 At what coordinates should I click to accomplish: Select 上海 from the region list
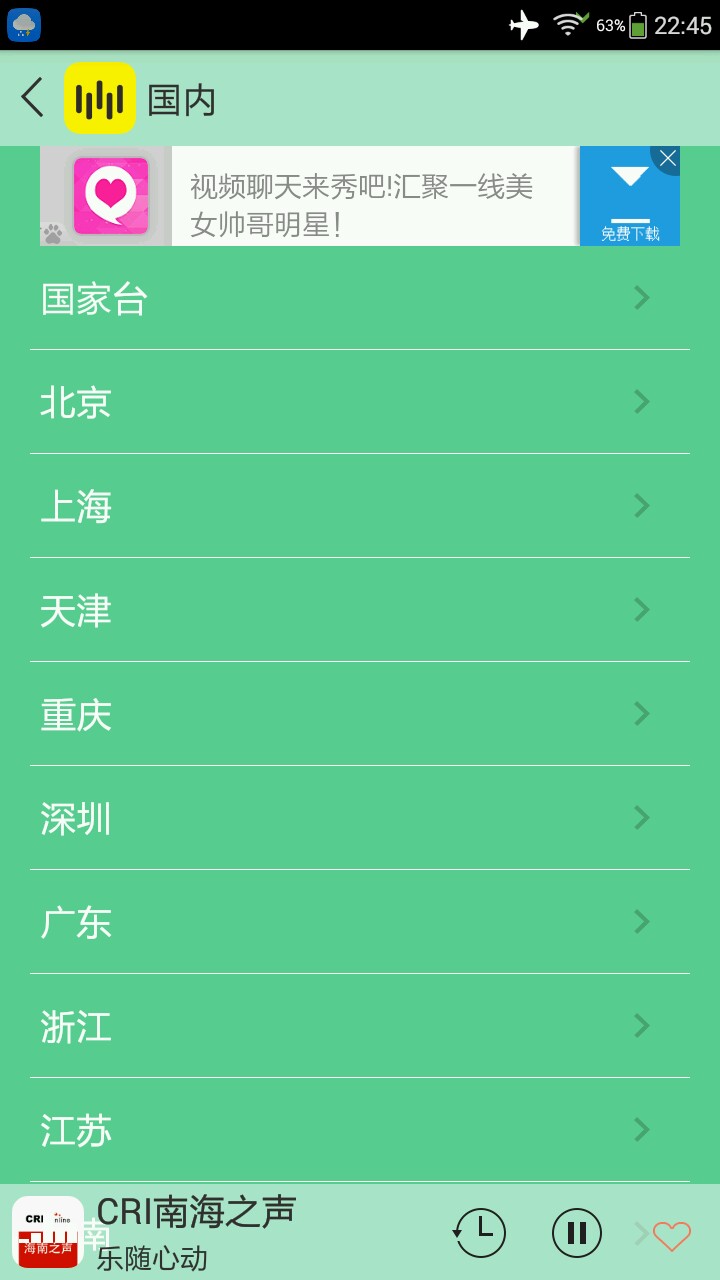[x=360, y=506]
